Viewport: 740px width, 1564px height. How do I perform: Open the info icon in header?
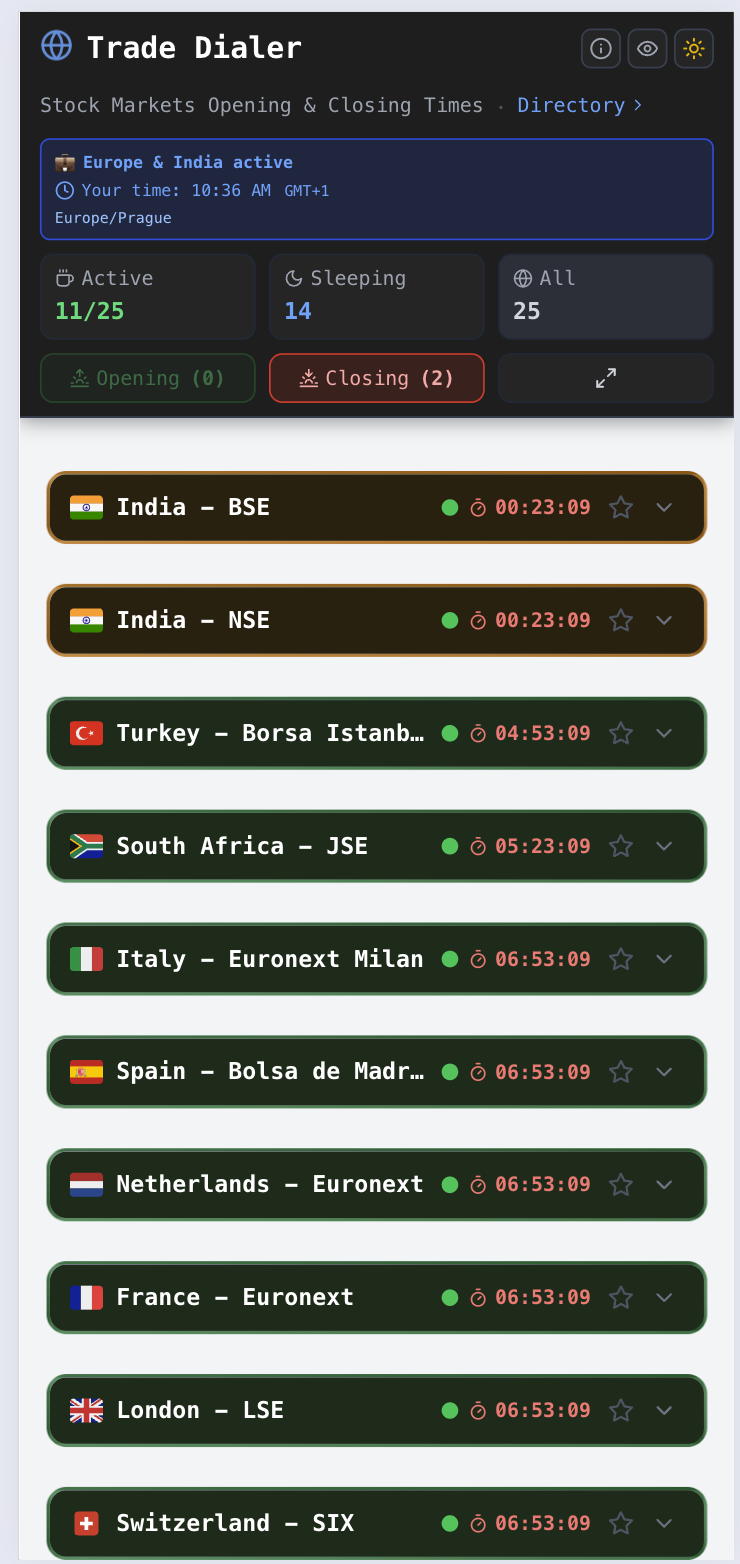(x=601, y=49)
